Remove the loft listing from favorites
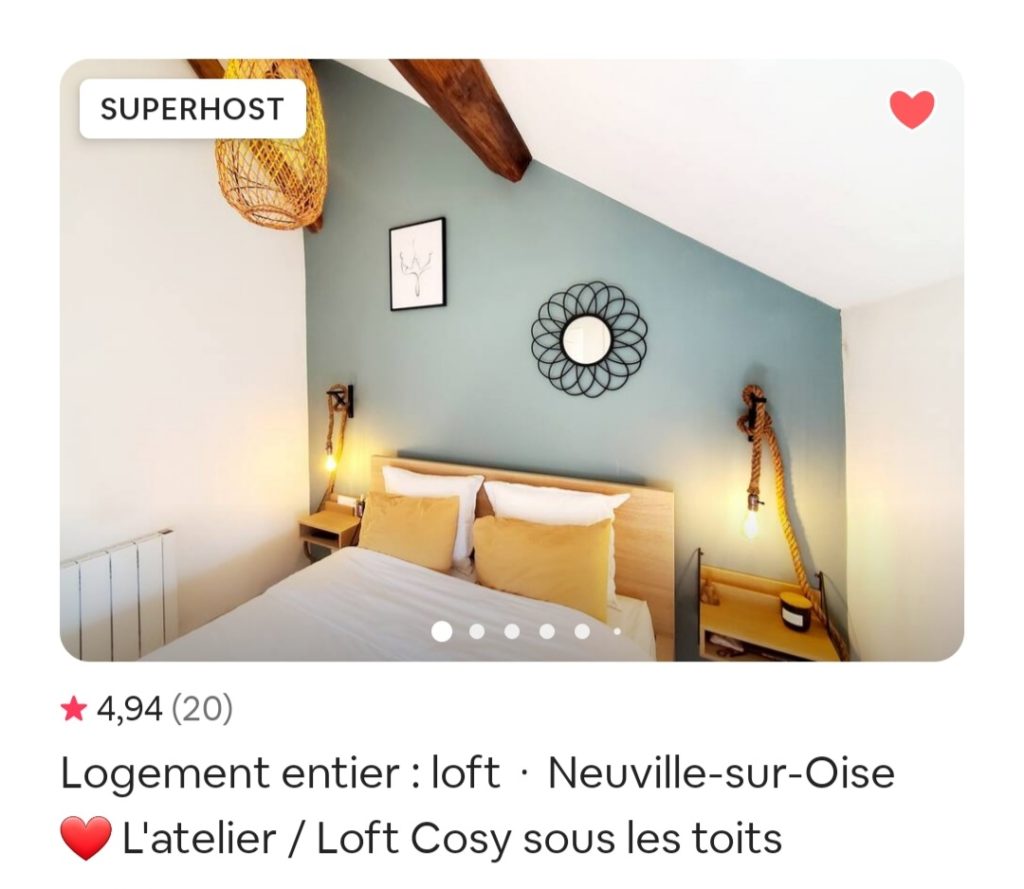 pyautogui.click(x=911, y=109)
